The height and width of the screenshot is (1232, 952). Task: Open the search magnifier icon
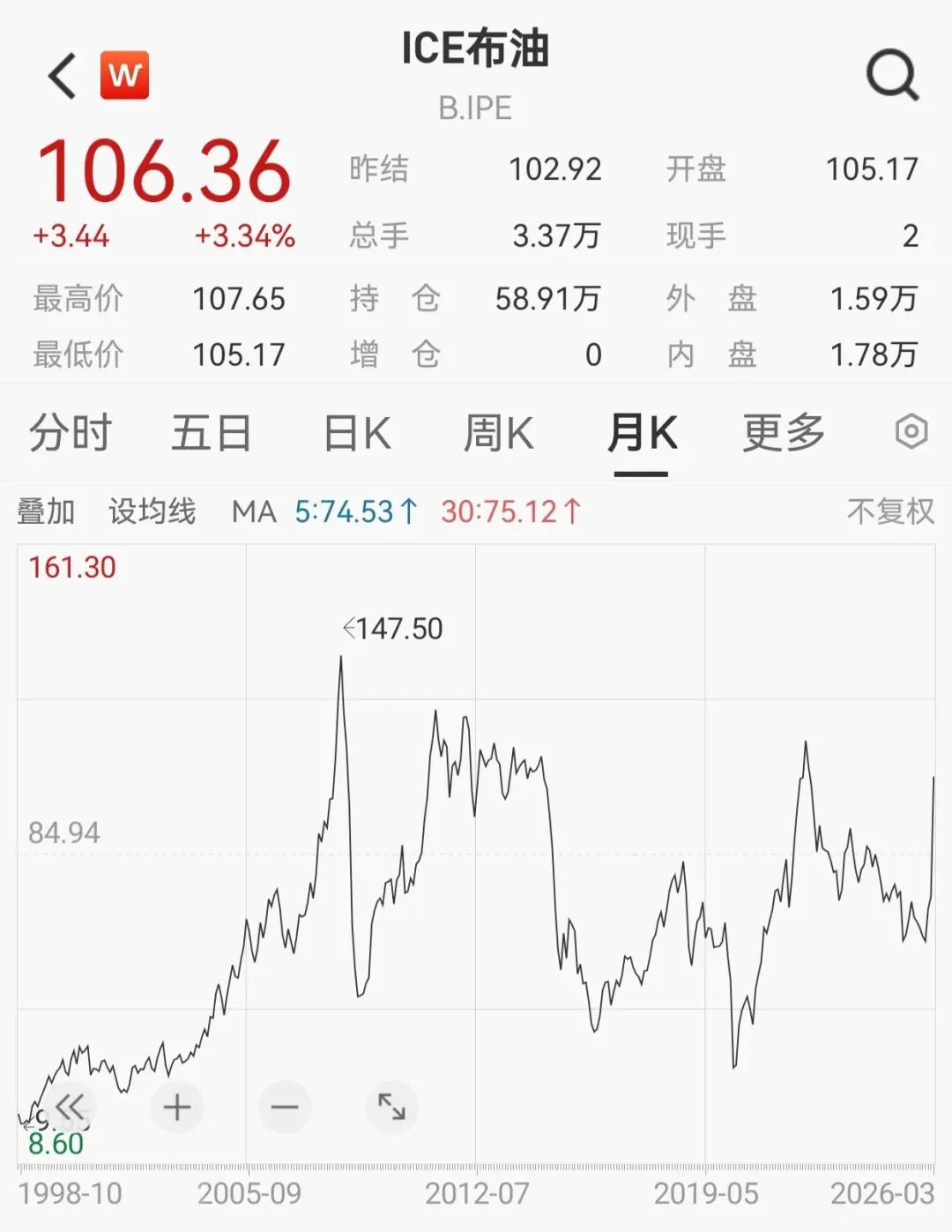pos(892,76)
